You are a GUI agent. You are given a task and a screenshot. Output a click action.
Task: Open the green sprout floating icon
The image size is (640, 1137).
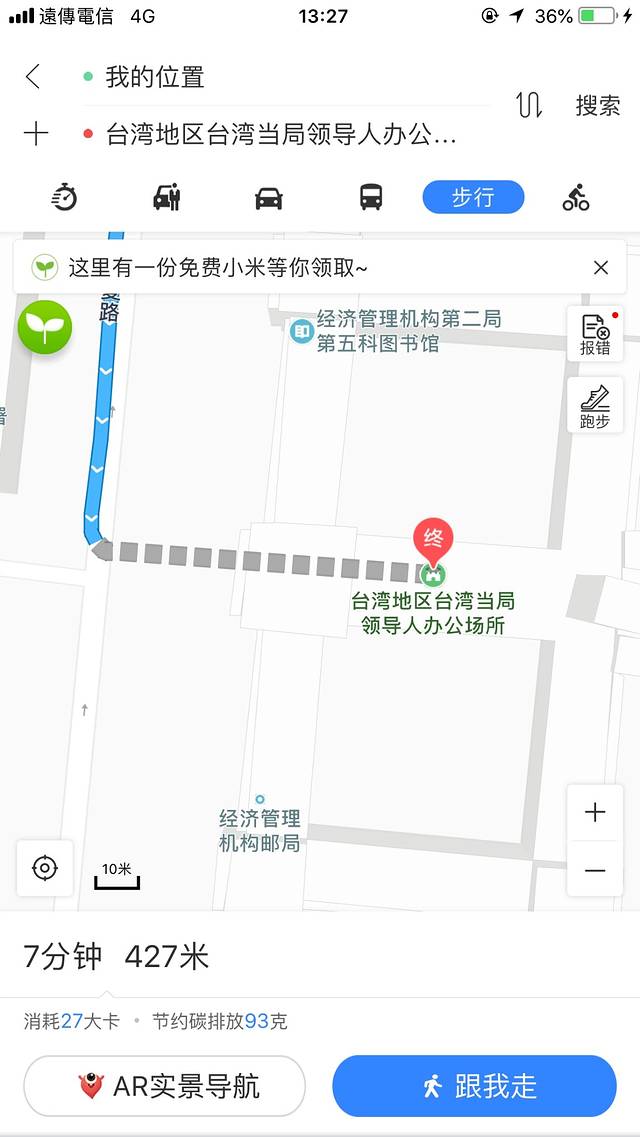point(45,327)
